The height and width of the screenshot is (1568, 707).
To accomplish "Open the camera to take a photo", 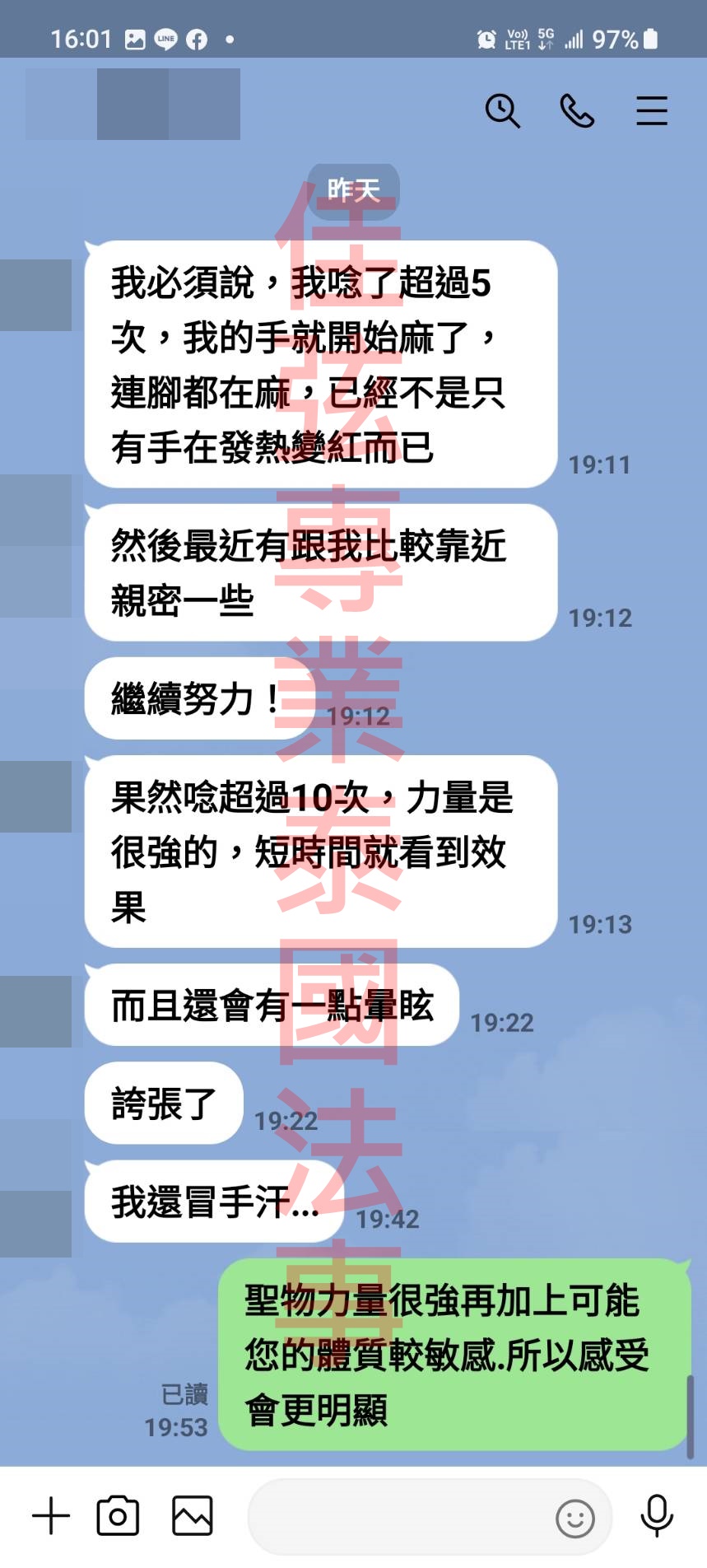I will coord(118,1516).
